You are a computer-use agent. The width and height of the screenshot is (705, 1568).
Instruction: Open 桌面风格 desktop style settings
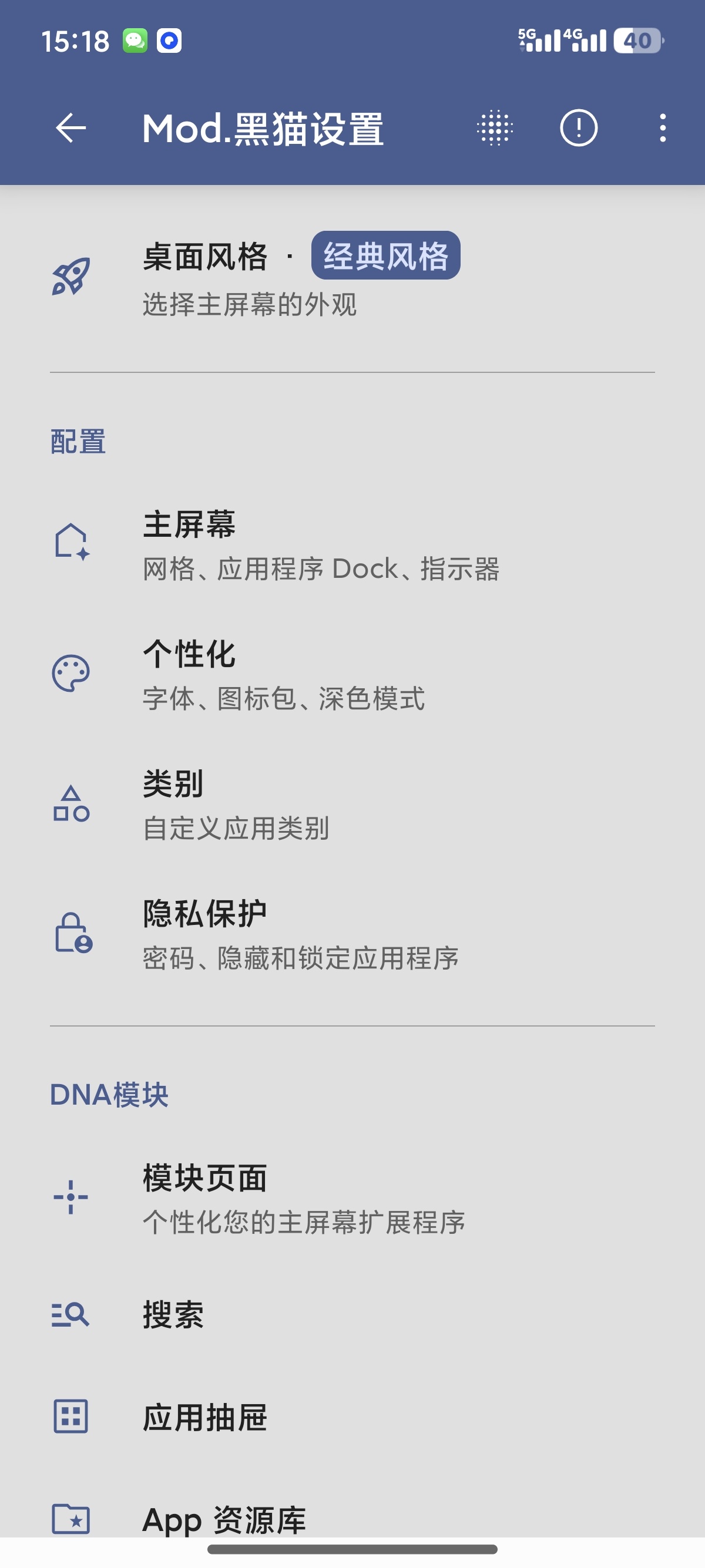[x=352, y=278]
